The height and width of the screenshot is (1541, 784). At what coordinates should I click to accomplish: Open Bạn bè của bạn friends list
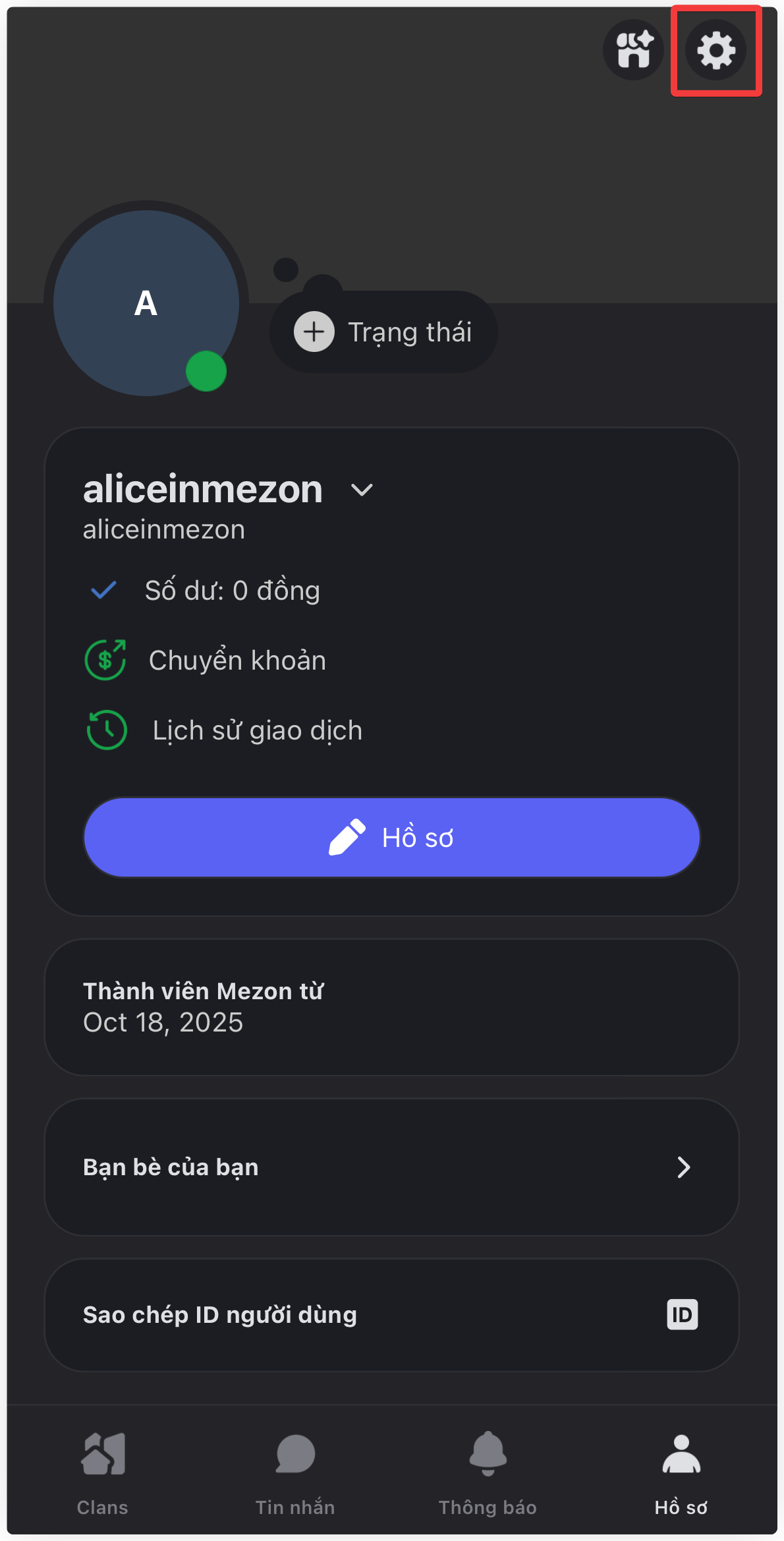click(x=391, y=1167)
